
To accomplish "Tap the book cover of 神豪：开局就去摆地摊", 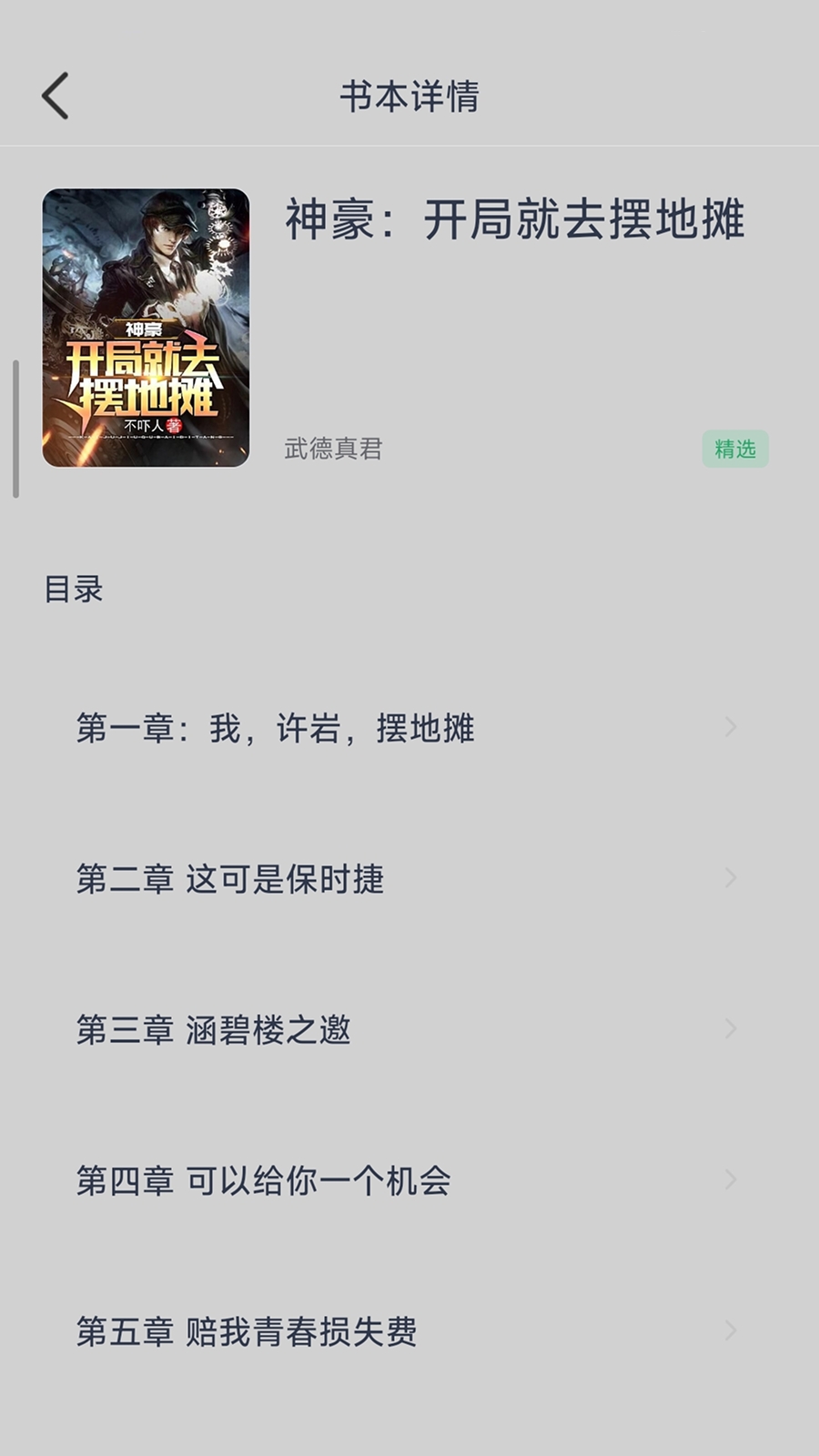I will coord(146,328).
